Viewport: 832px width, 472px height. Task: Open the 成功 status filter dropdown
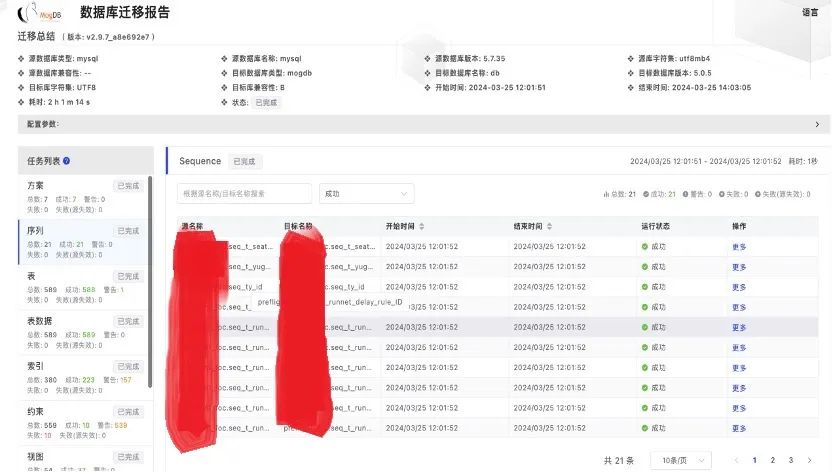pos(366,193)
